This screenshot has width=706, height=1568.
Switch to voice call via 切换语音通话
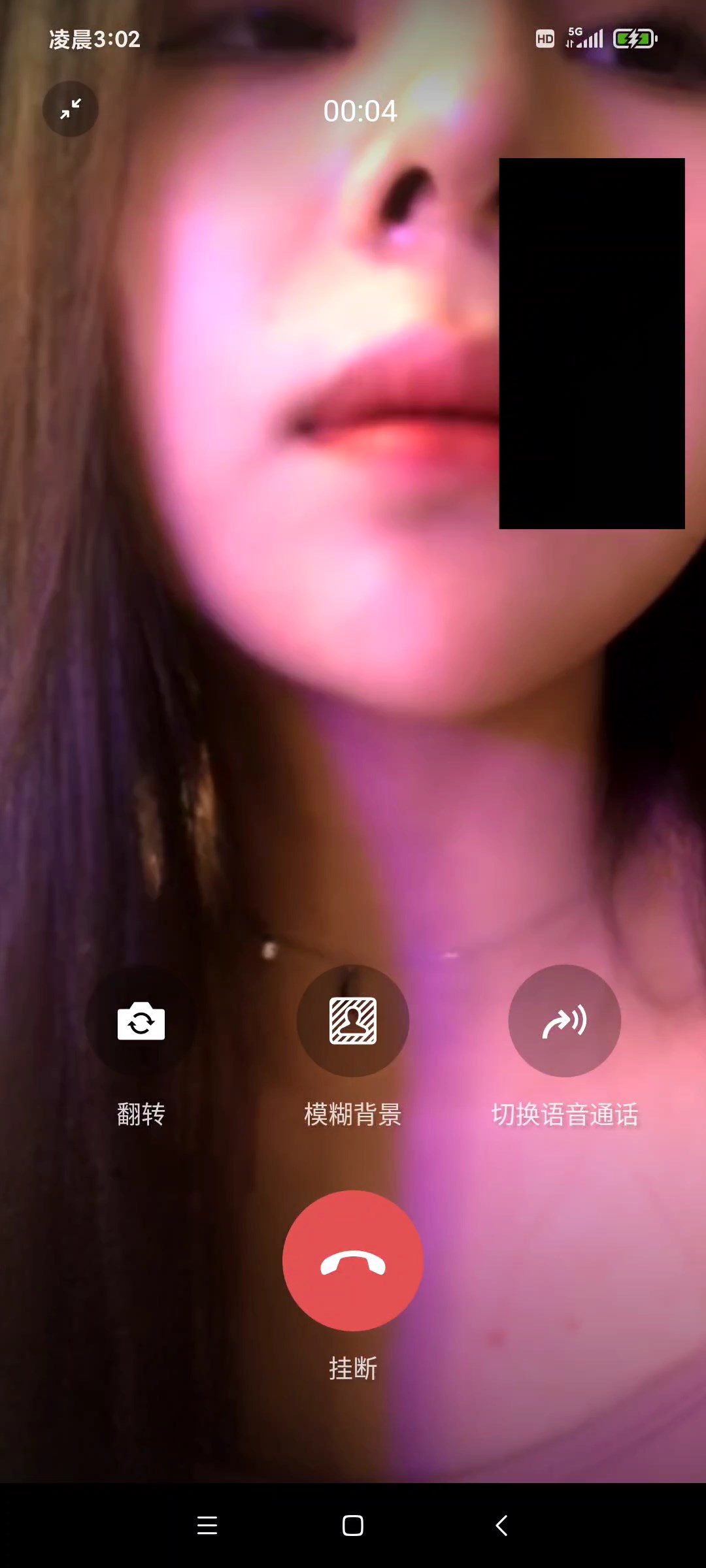(x=564, y=1021)
